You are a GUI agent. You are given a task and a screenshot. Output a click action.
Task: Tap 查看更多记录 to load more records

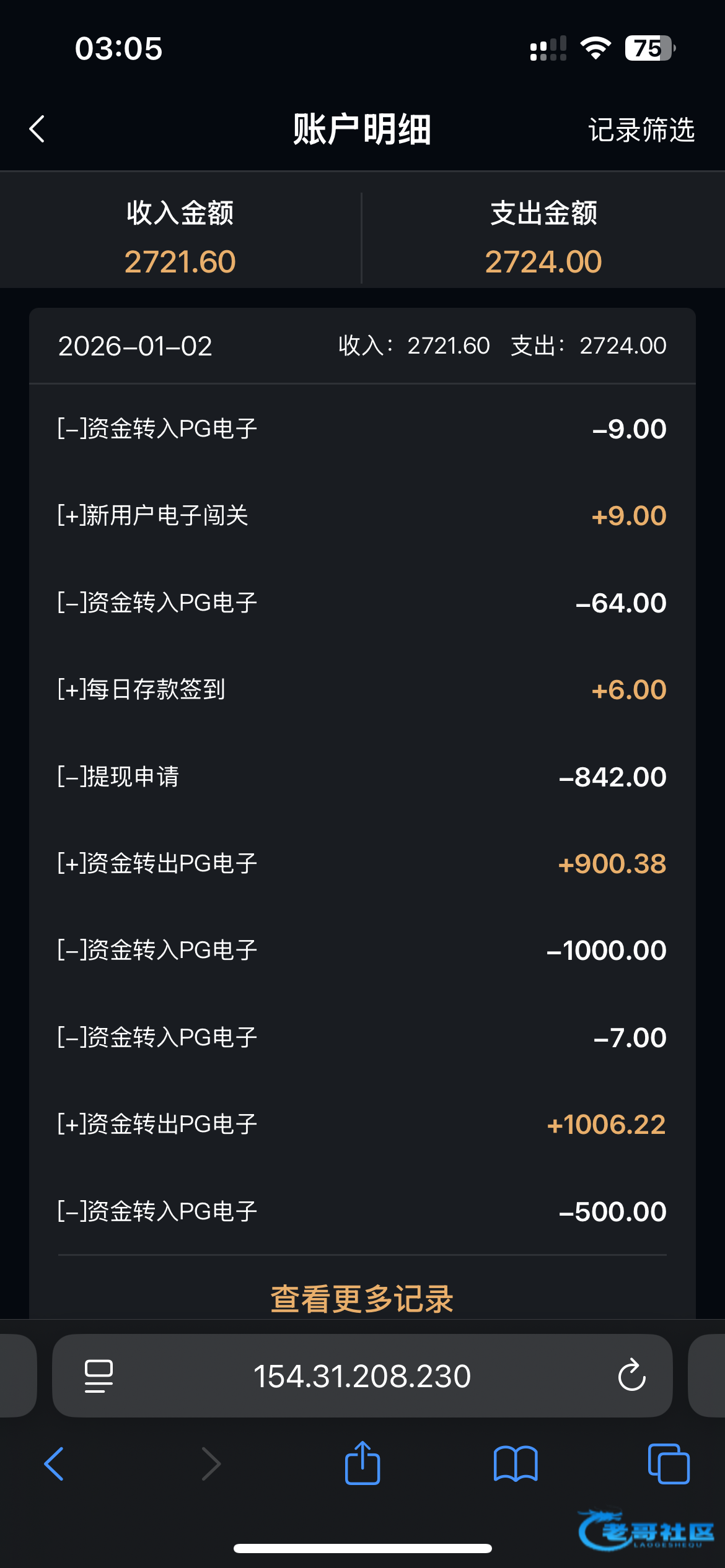pos(362,1298)
